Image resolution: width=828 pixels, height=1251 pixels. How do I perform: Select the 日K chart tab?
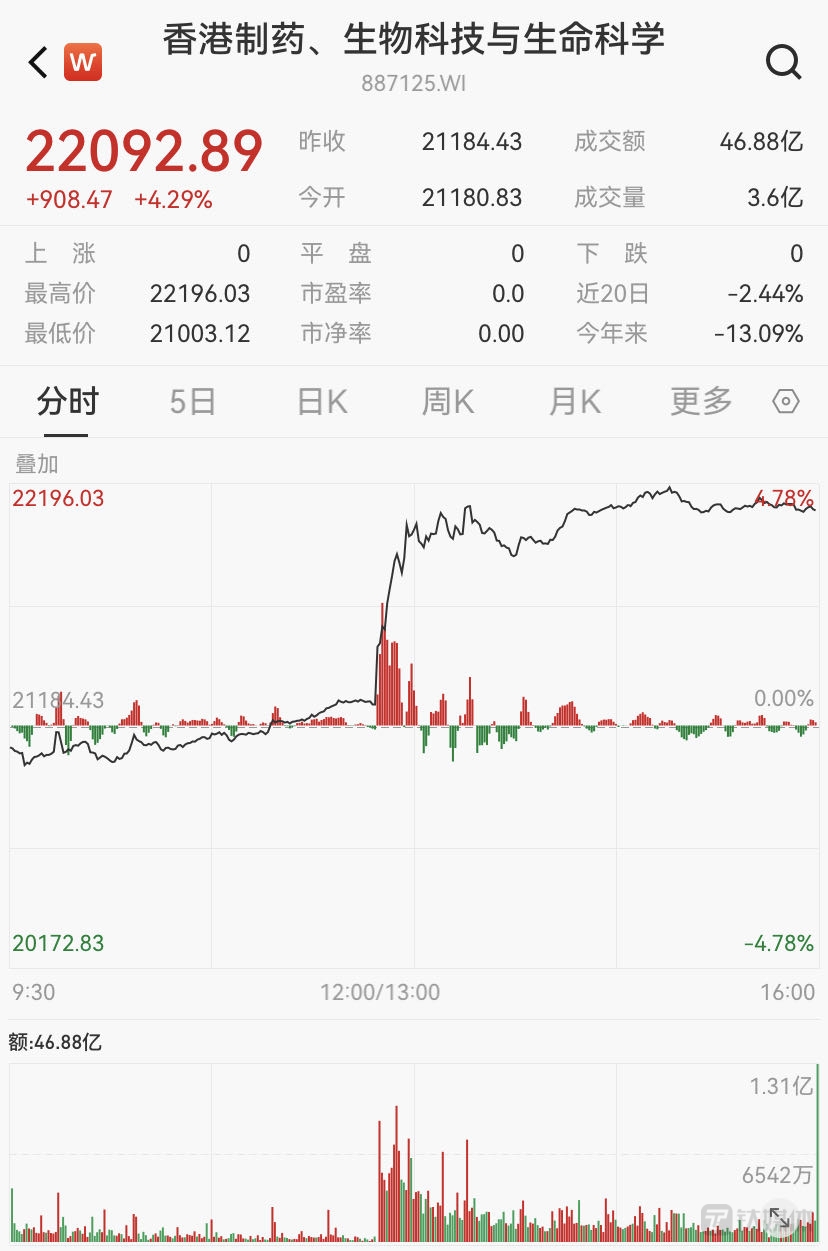click(322, 402)
